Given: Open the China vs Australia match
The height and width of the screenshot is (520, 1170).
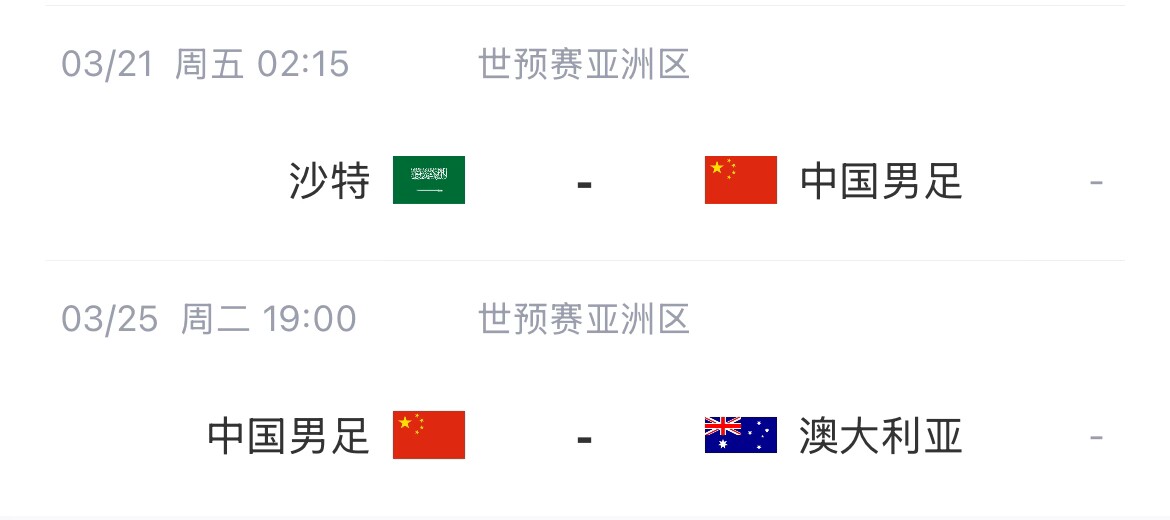Looking at the screenshot, I should (x=585, y=436).
